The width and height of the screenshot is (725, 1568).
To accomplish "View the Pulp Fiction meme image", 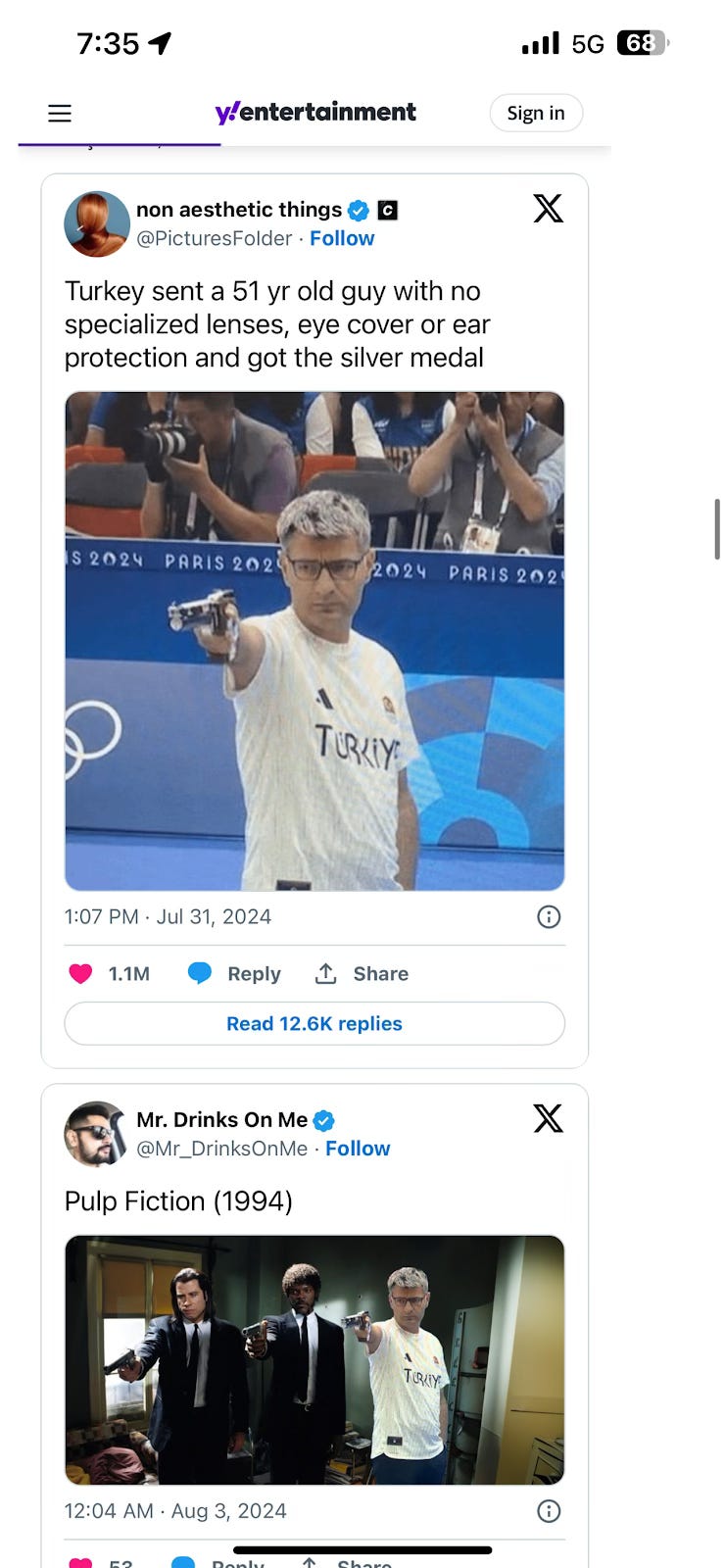I will pos(314,1360).
